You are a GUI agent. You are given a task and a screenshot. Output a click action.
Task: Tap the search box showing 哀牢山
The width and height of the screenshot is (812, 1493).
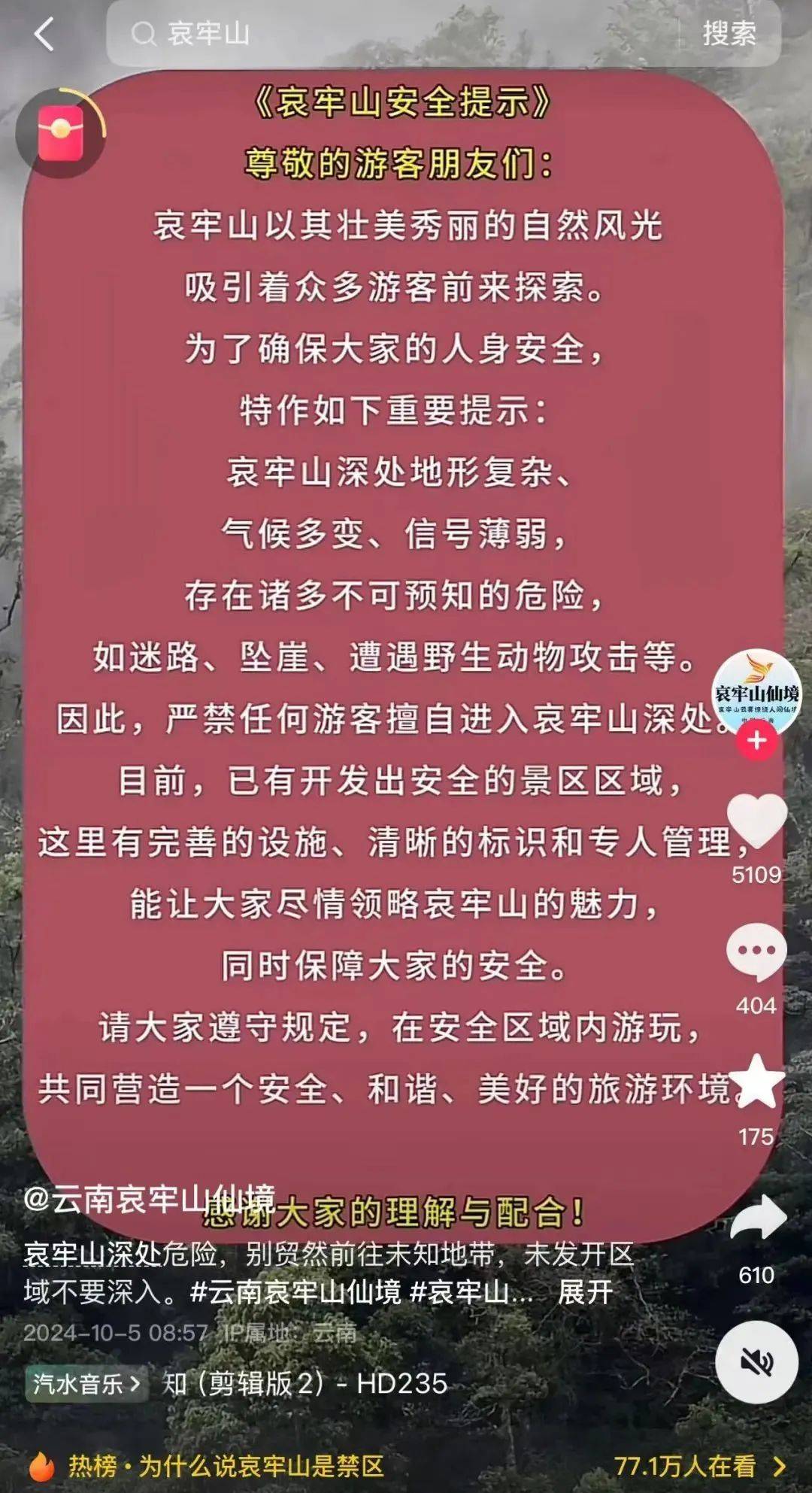pyautogui.click(x=391, y=34)
